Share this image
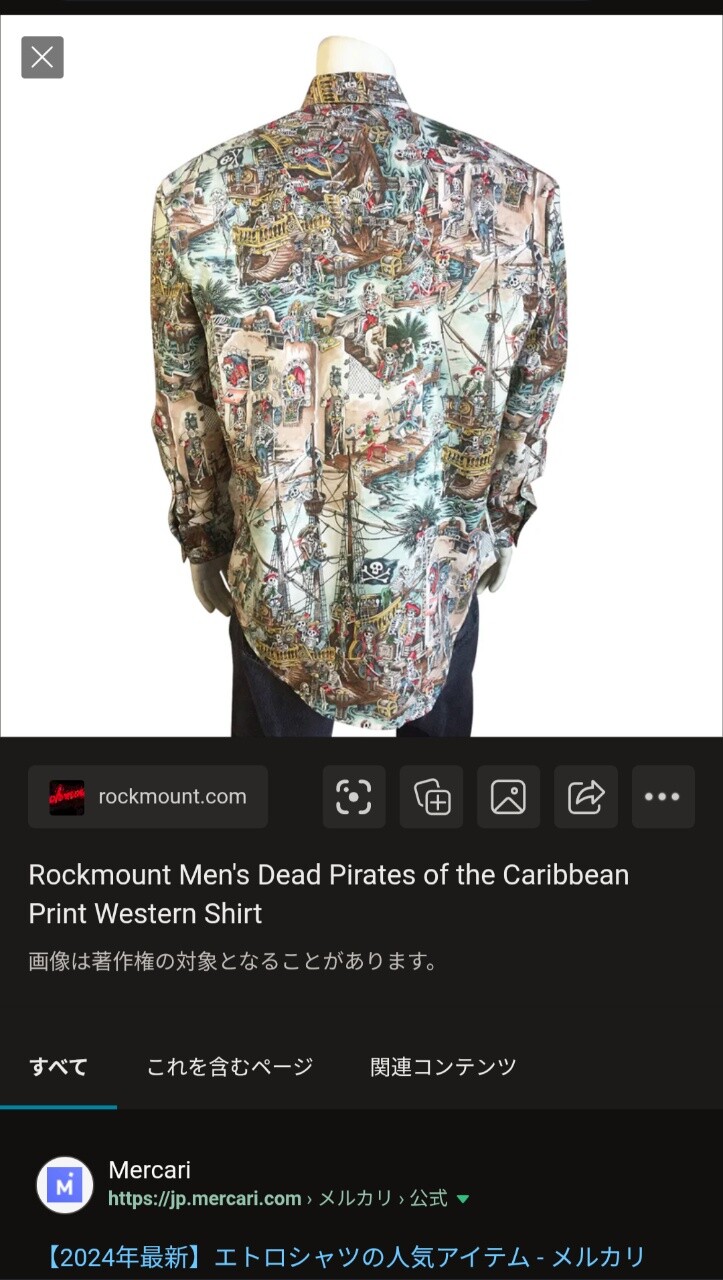Screen dimensions: 723x1280 click(585, 797)
